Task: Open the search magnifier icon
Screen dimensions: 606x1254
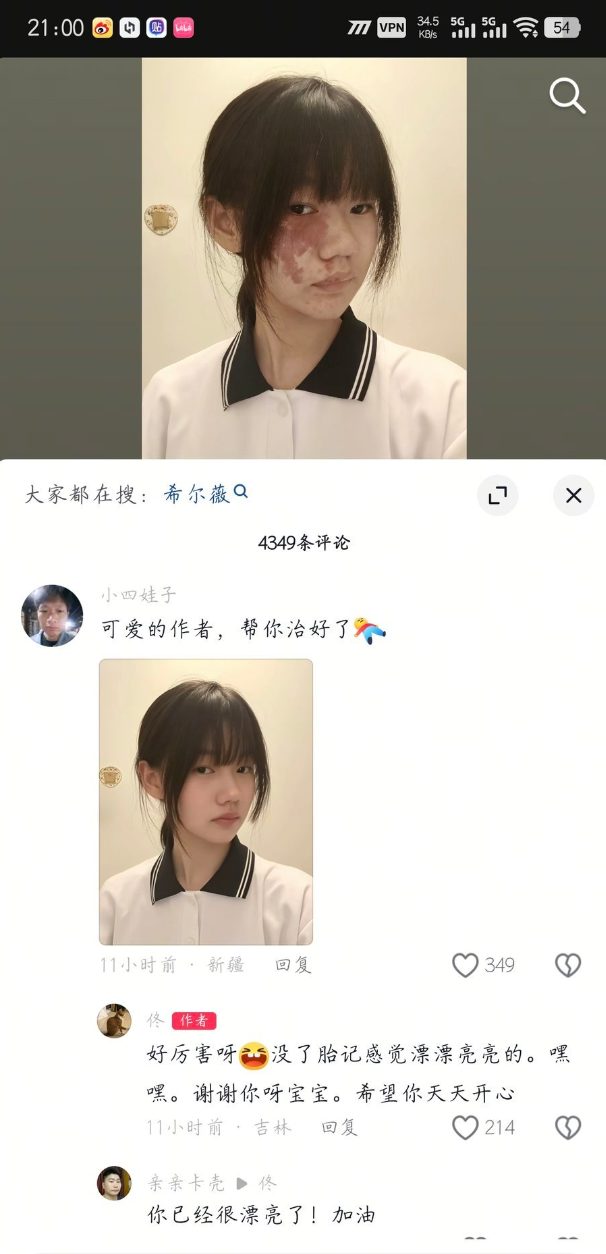Action: coord(567,96)
